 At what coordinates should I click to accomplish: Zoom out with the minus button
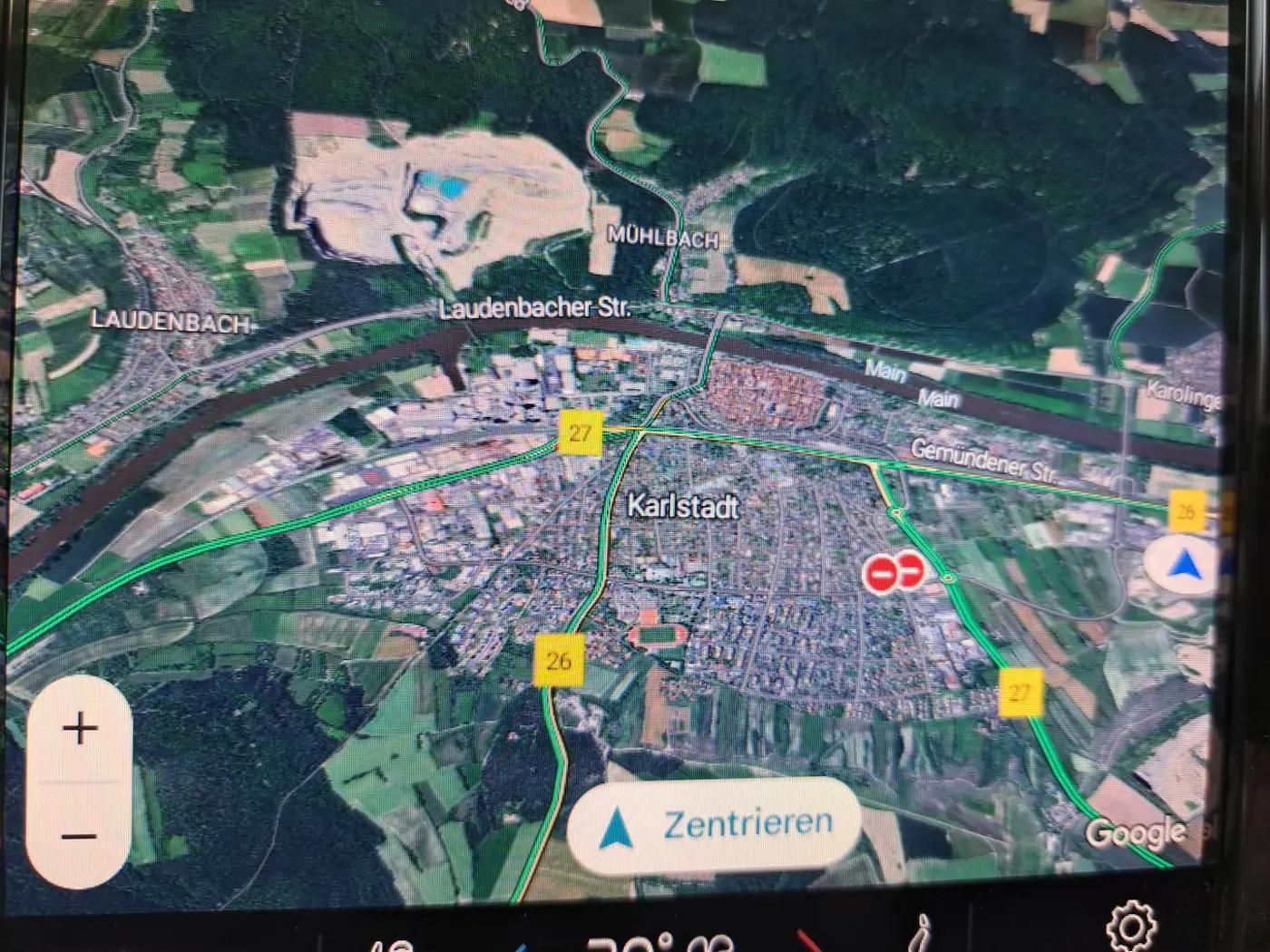[80, 836]
